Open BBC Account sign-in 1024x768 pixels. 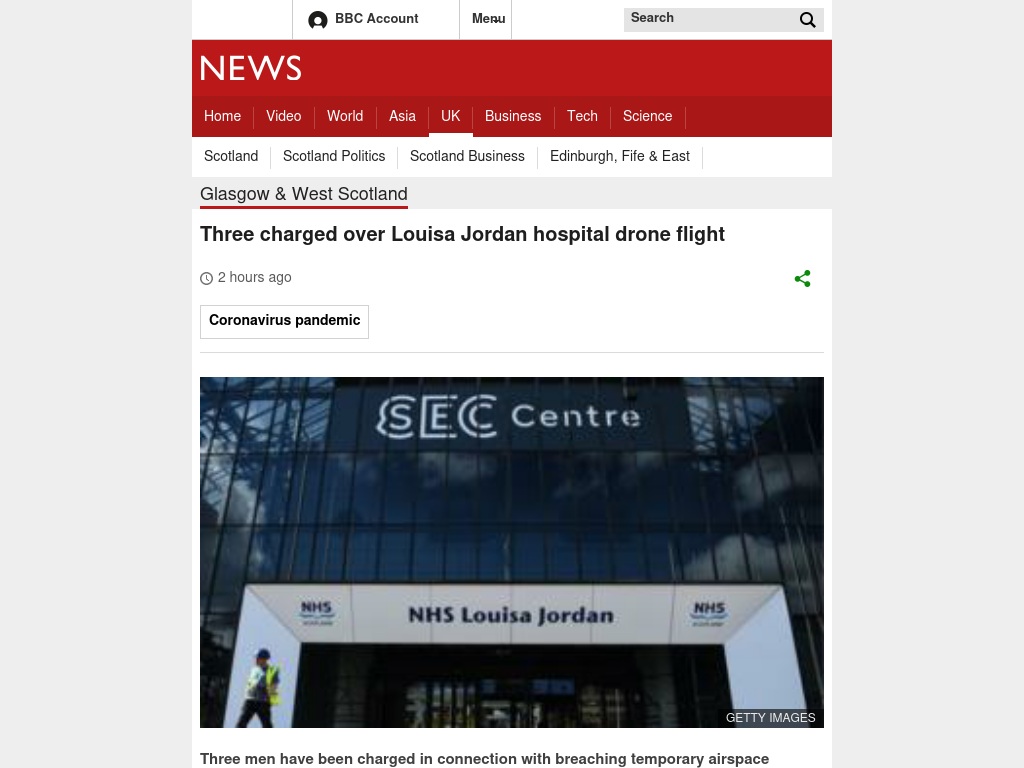pos(364,19)
